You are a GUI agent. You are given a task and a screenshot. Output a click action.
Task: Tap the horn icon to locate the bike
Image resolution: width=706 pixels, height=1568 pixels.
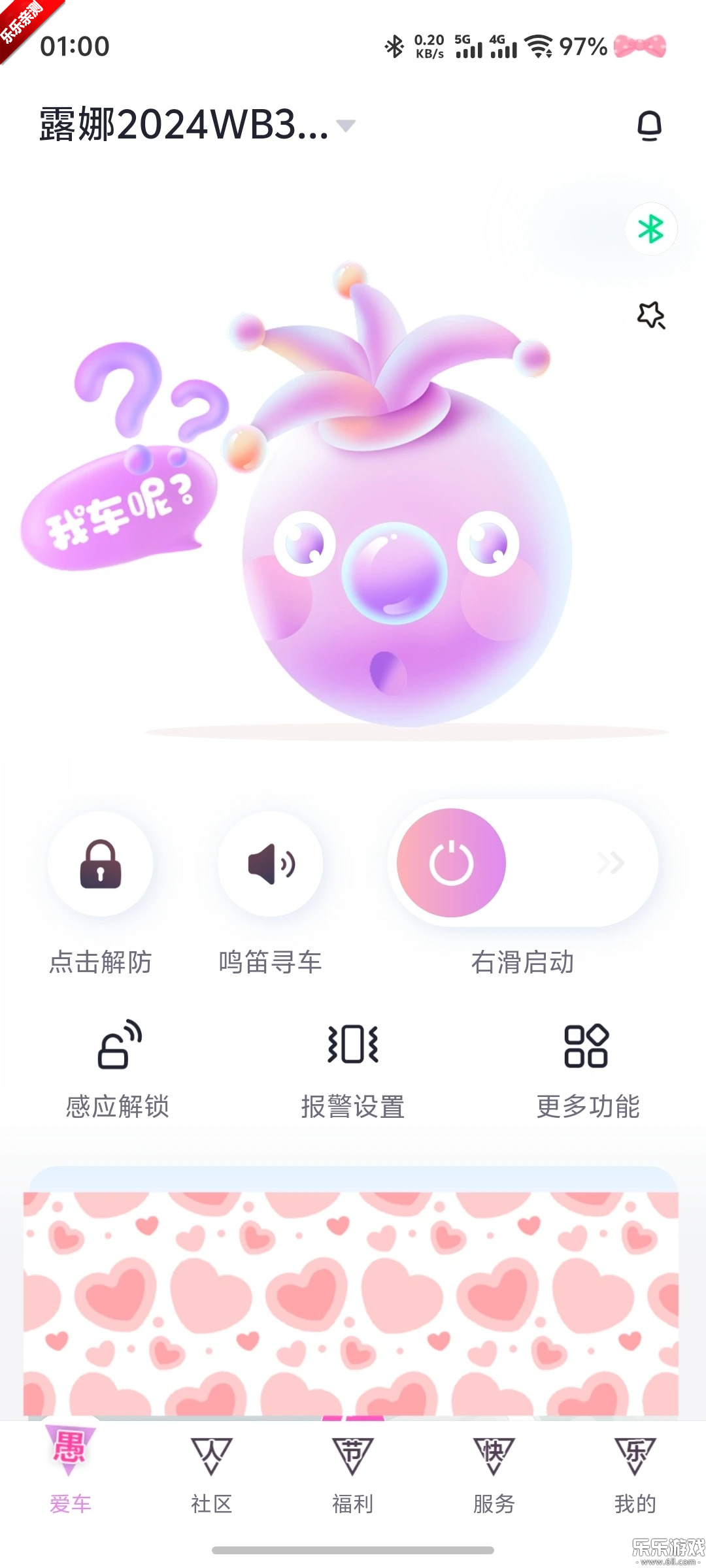[x=269, y=864]
